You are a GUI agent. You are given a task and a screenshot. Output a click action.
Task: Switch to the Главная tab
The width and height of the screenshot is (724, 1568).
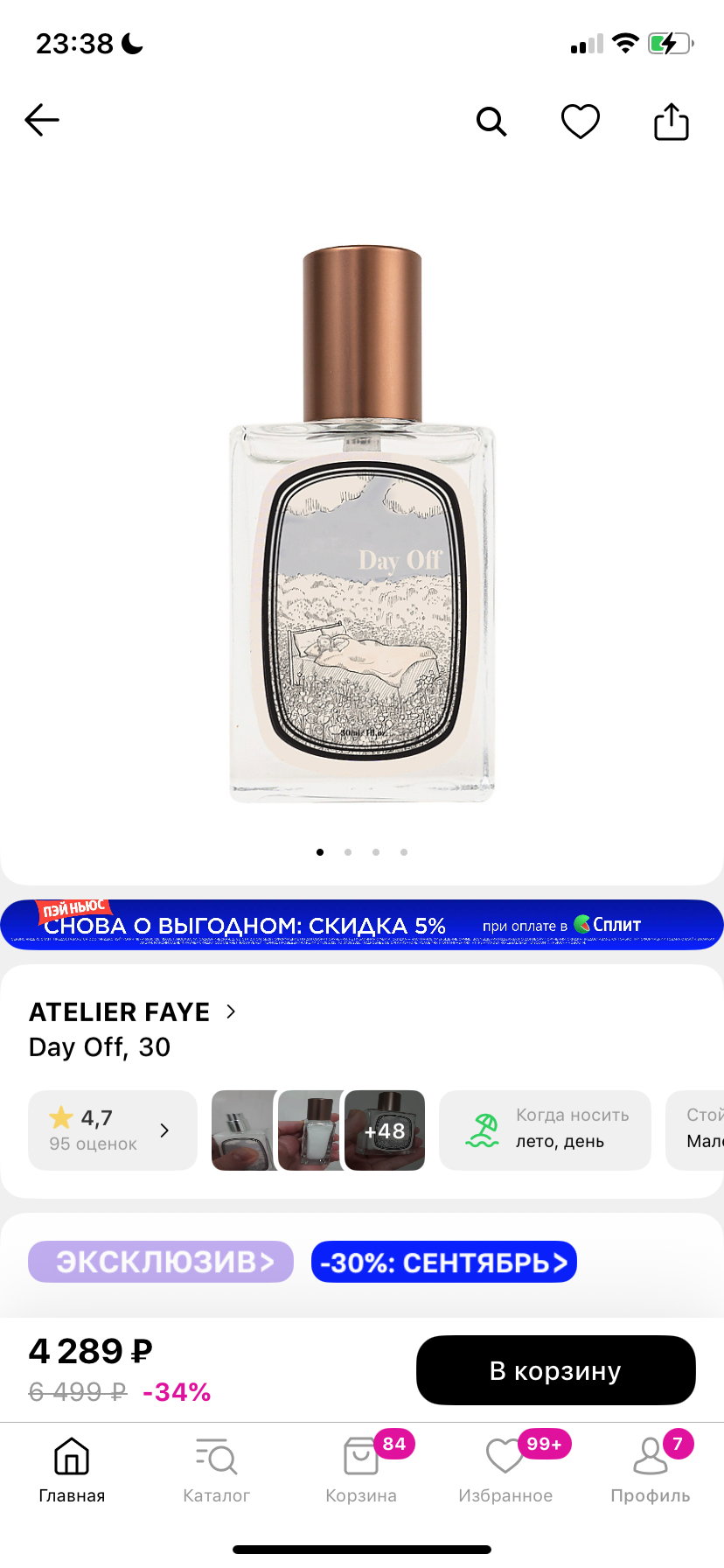72,1470
